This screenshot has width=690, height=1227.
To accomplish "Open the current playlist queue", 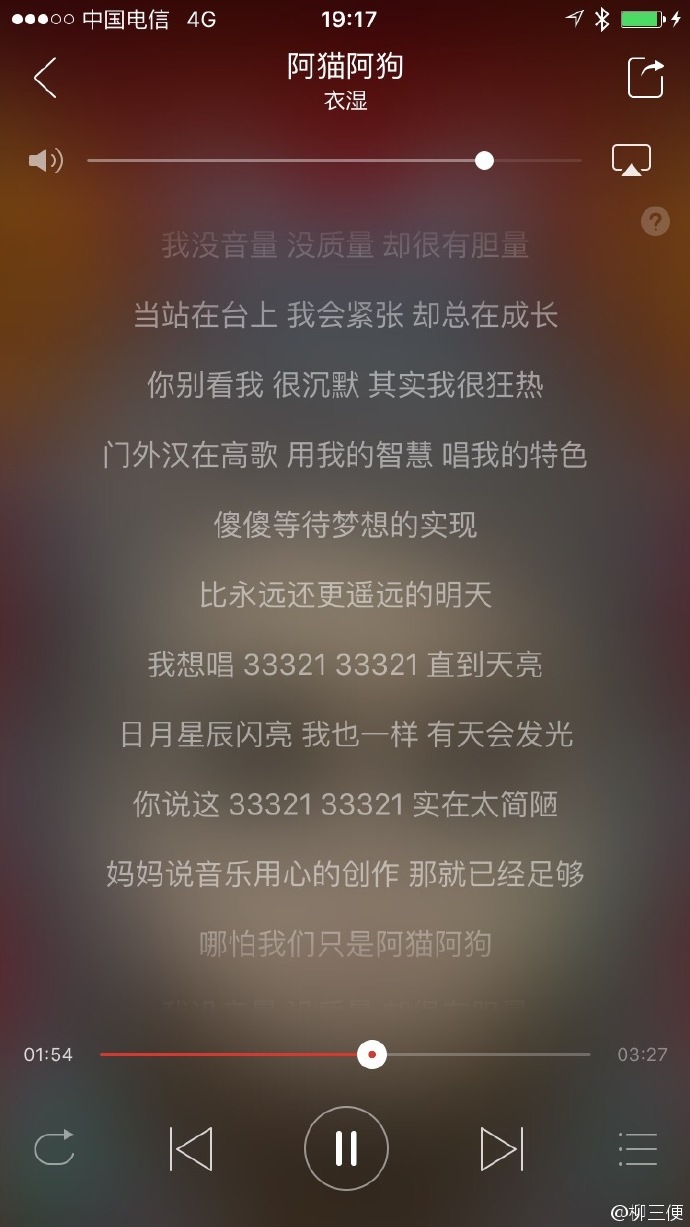I will coord(637,1149).
